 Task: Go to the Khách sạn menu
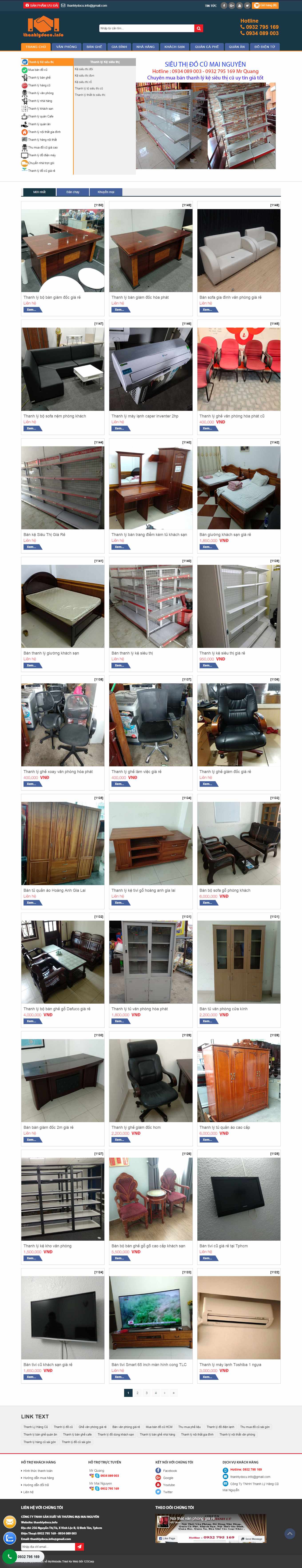(174, 46)
